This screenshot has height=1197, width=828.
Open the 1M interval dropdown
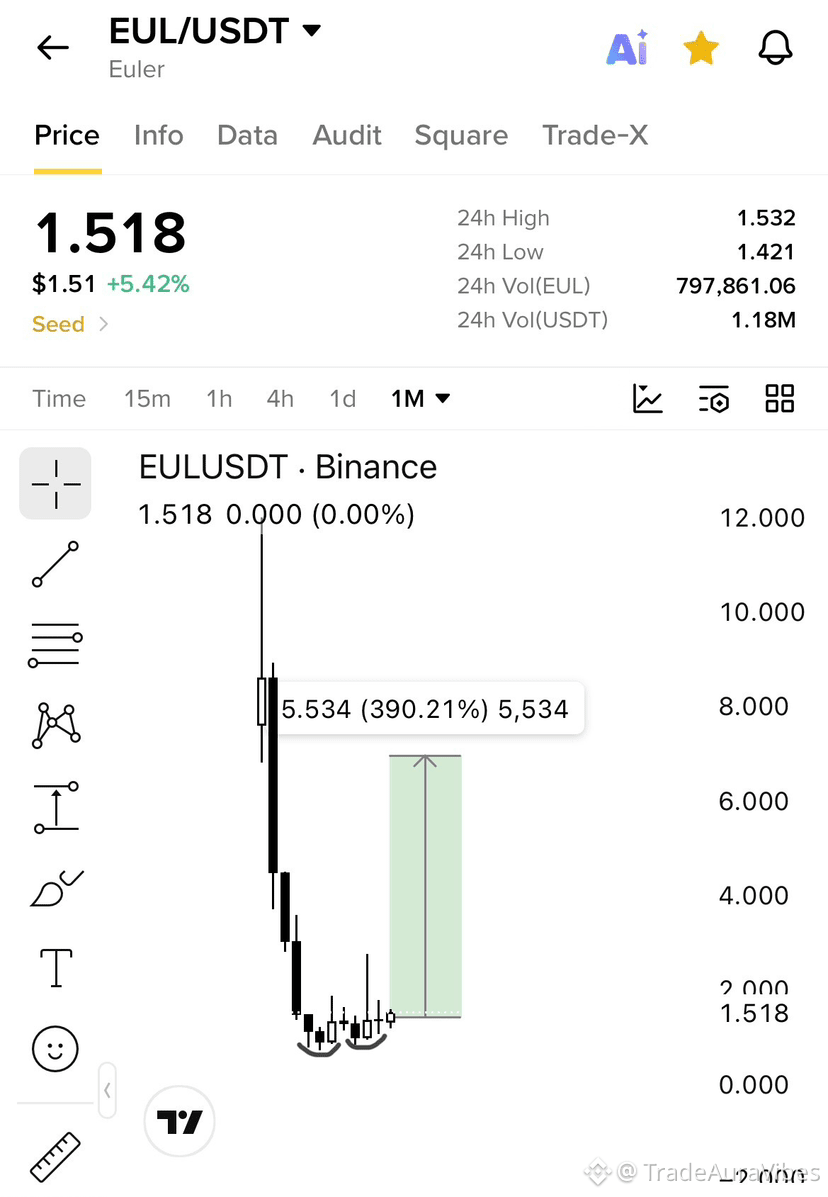(420, 398)
